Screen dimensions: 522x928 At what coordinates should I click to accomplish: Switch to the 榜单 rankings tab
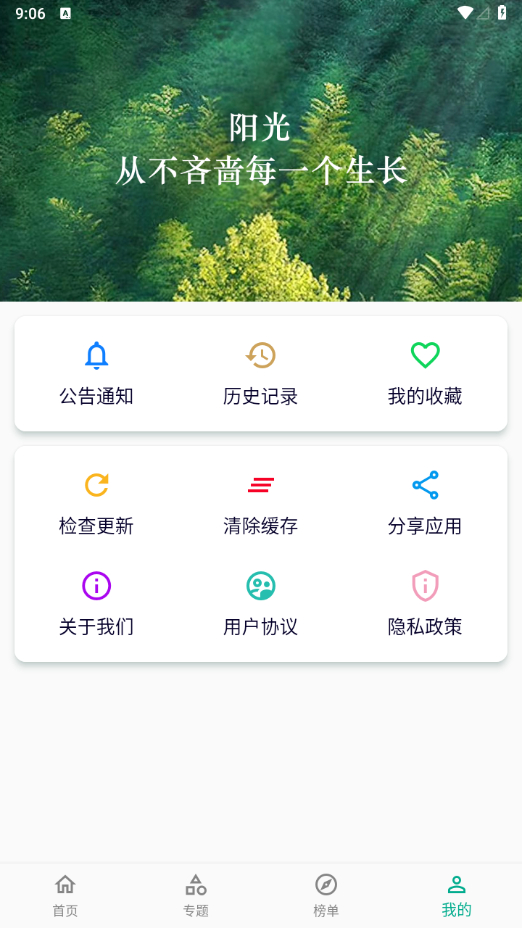[326, 895]
